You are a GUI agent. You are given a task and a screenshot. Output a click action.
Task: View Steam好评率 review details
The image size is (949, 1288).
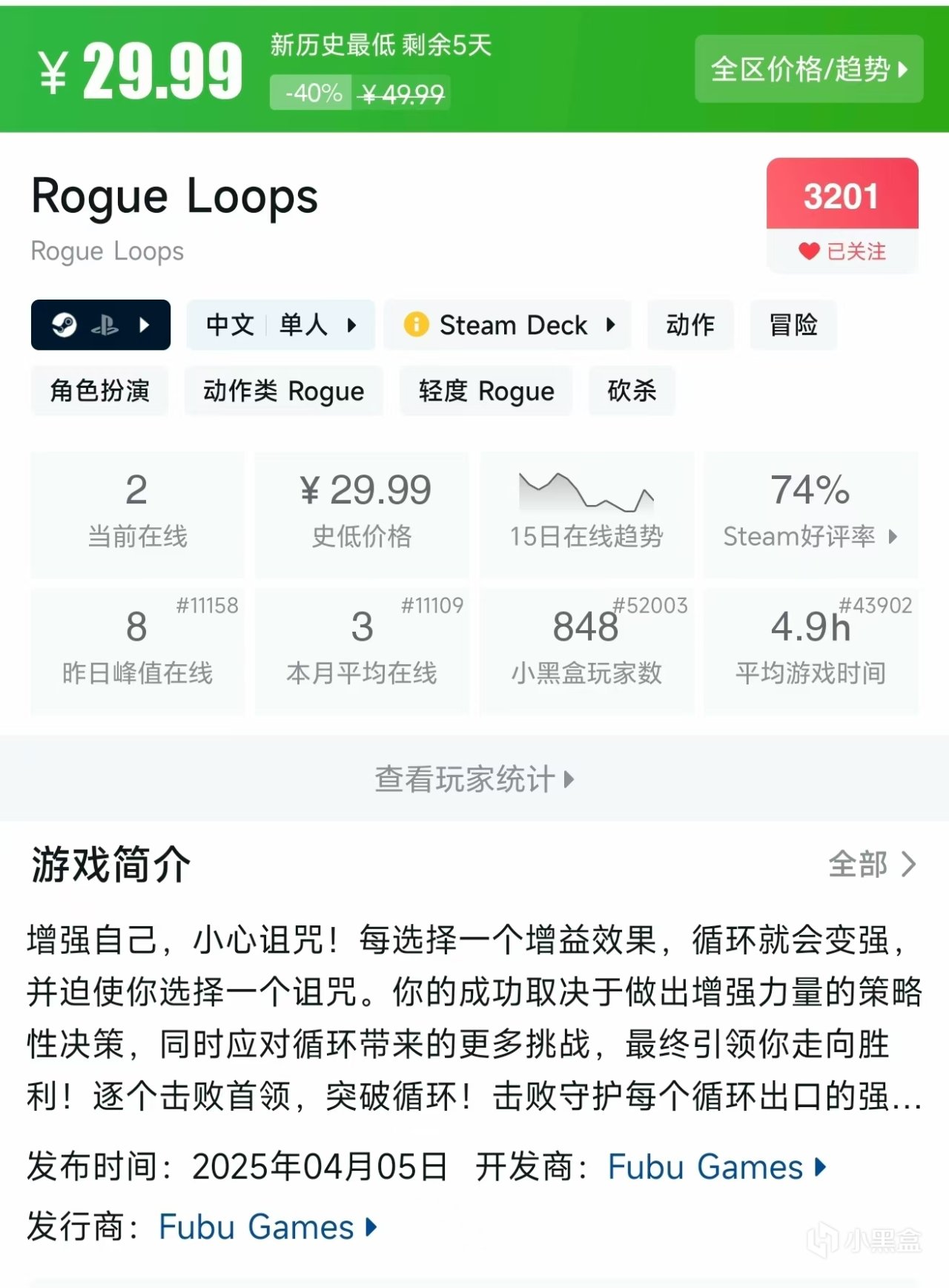(810, 514)
